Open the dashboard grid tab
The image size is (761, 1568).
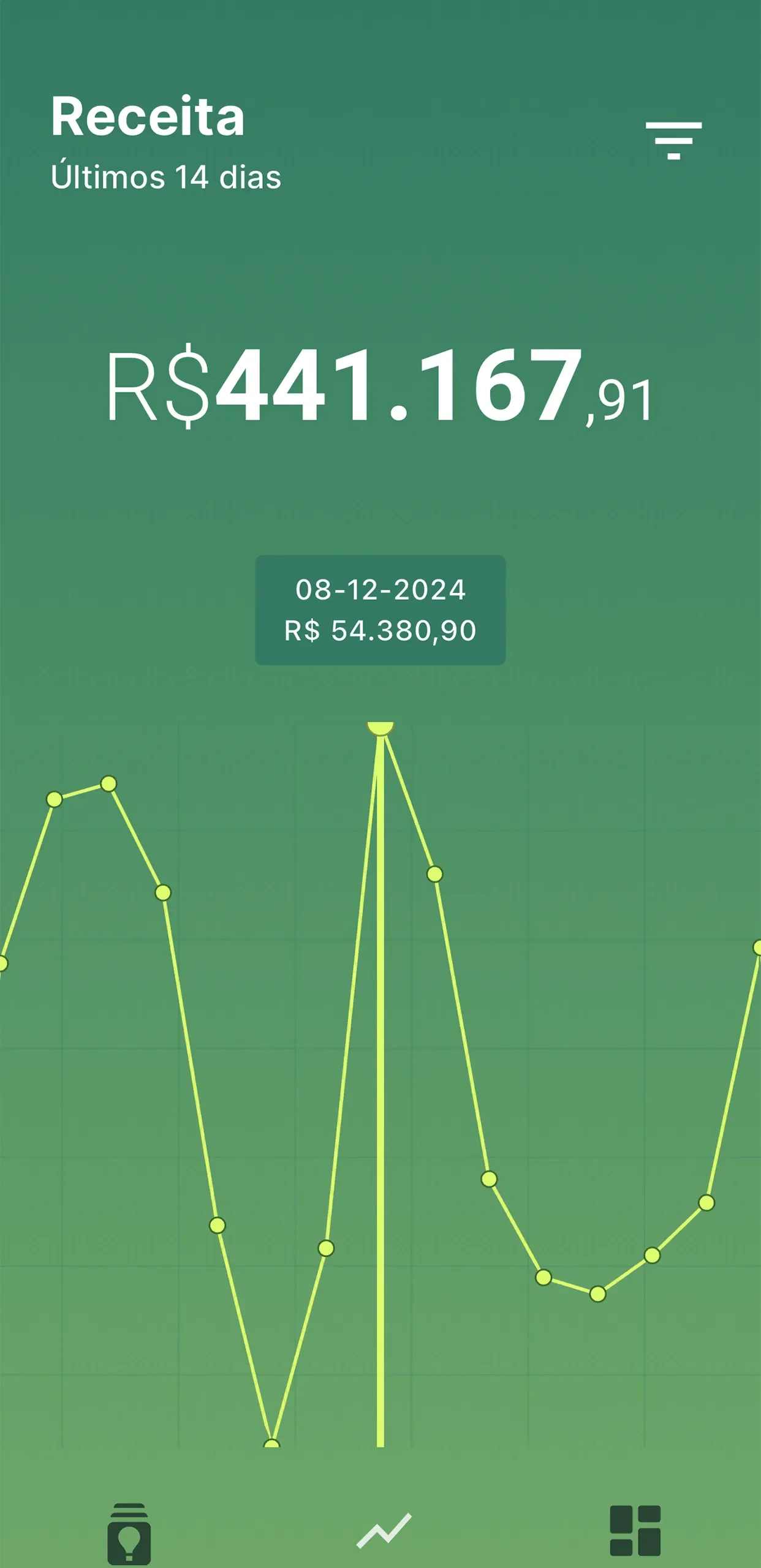pos(635,1531)
